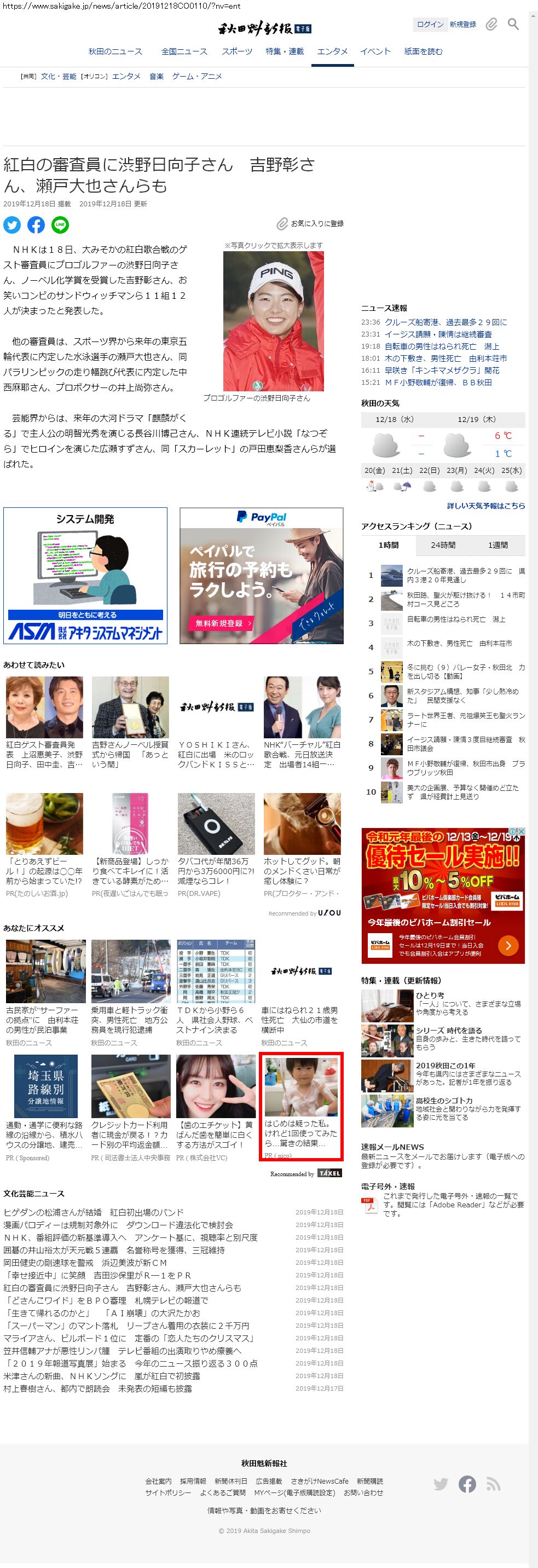Open the search magnifier icon
This screenshot has height=1568, width=538.
513,24
